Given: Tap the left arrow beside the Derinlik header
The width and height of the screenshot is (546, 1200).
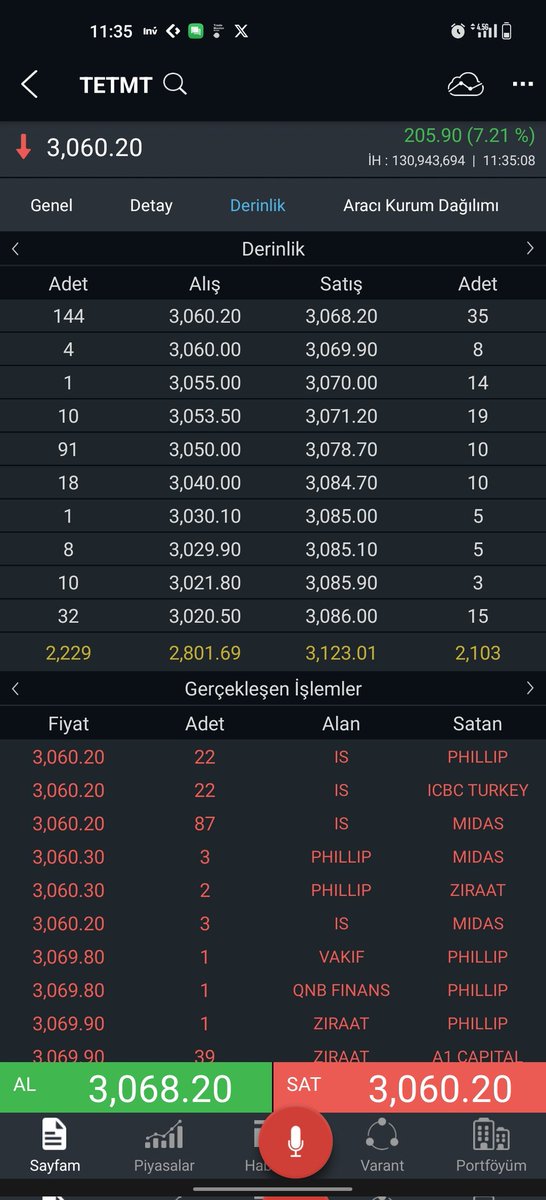Looking at the screenshot, I should [x=15, y=249].
